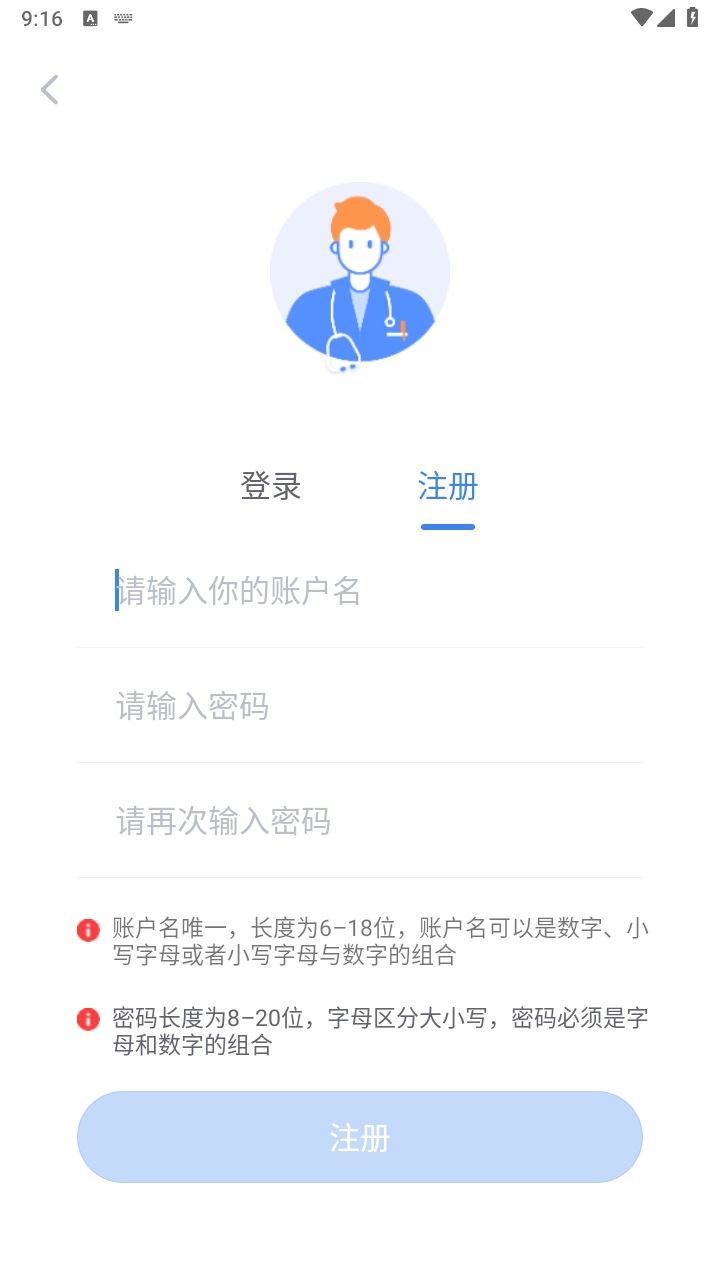Click the keyboard icon in status bar
The width and height of the screenshot is (720, 1280).
click(122, 17)
